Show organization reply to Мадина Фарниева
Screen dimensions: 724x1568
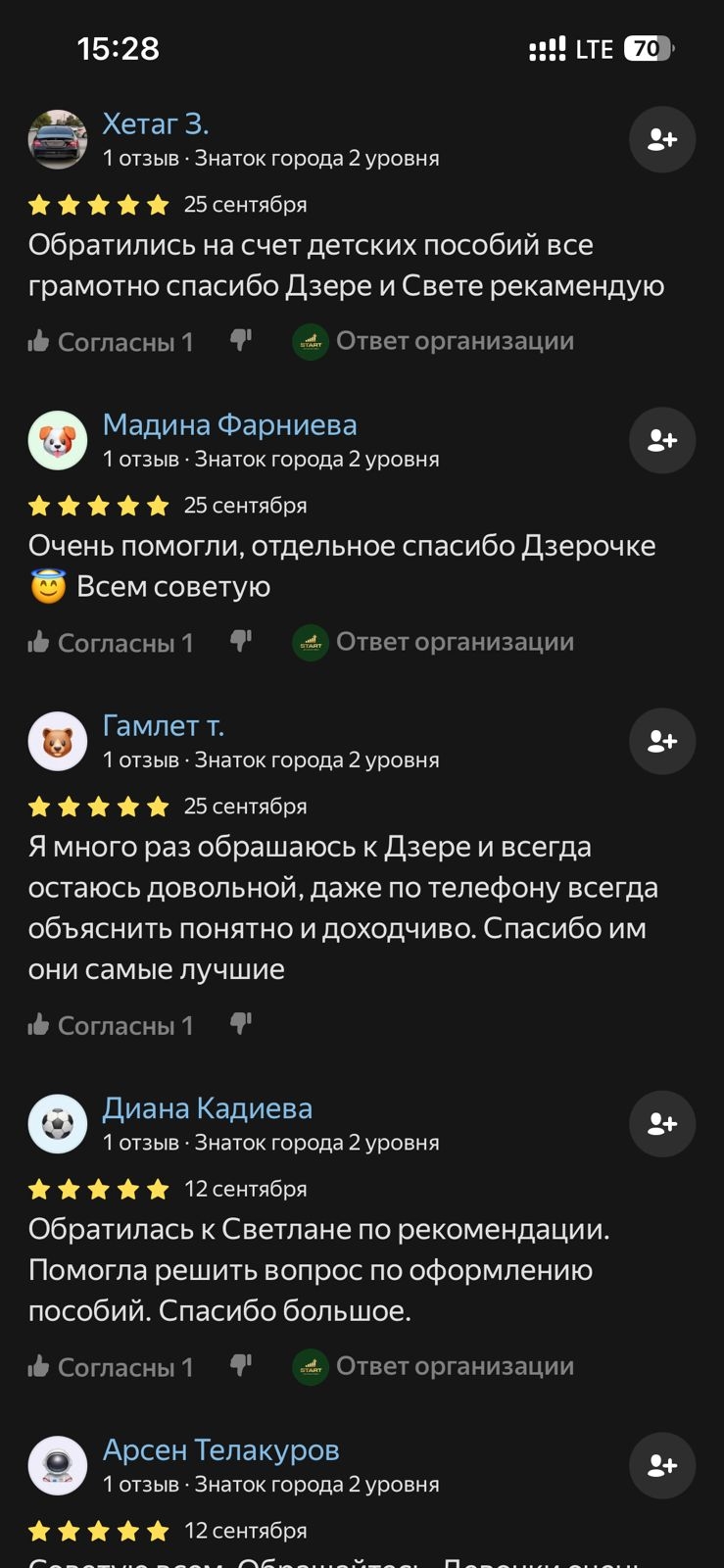(434, 643)
